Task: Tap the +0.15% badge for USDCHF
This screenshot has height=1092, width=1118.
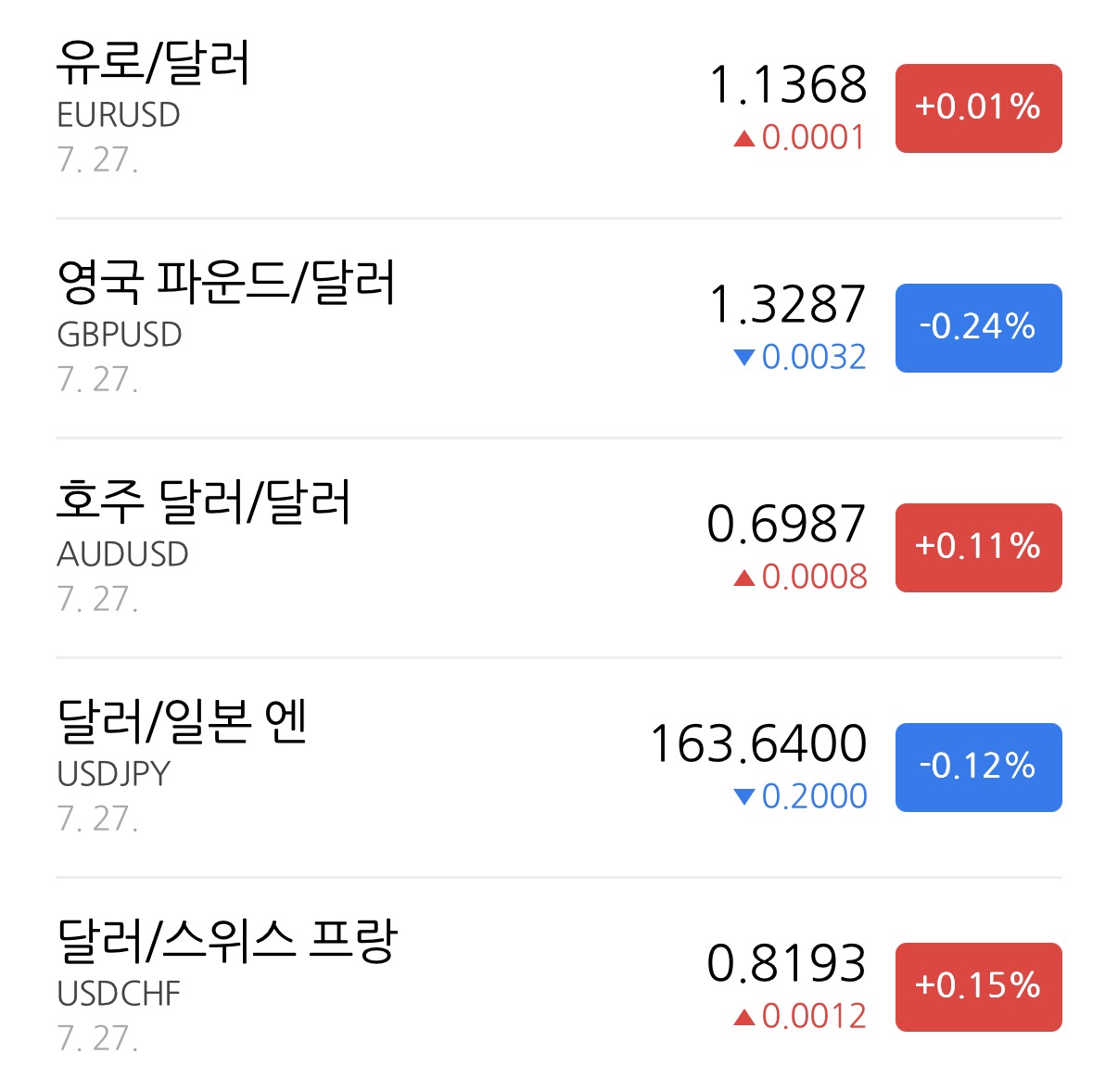Action: tap(978, 987)
